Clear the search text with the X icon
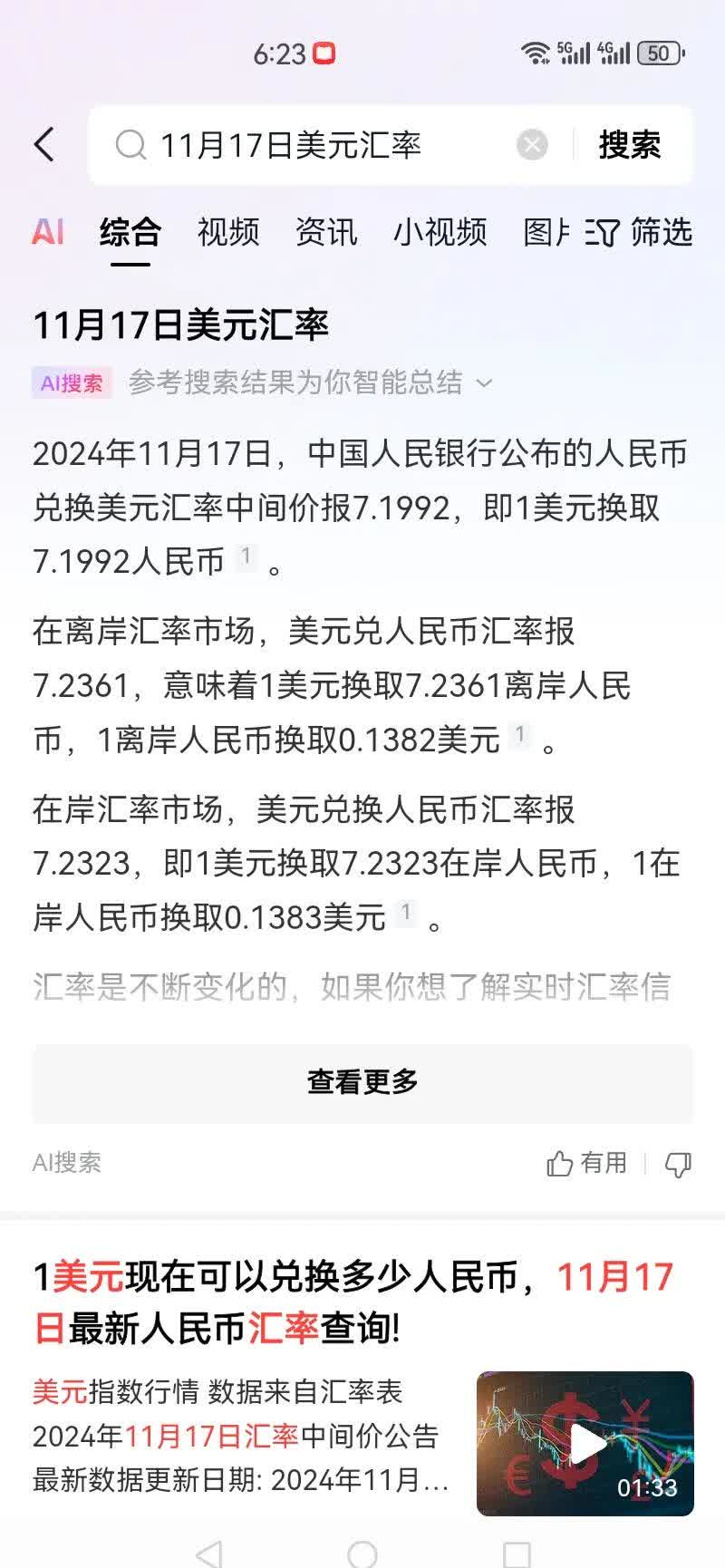Viewport: 725px width, 1568px height. (533, 145)
